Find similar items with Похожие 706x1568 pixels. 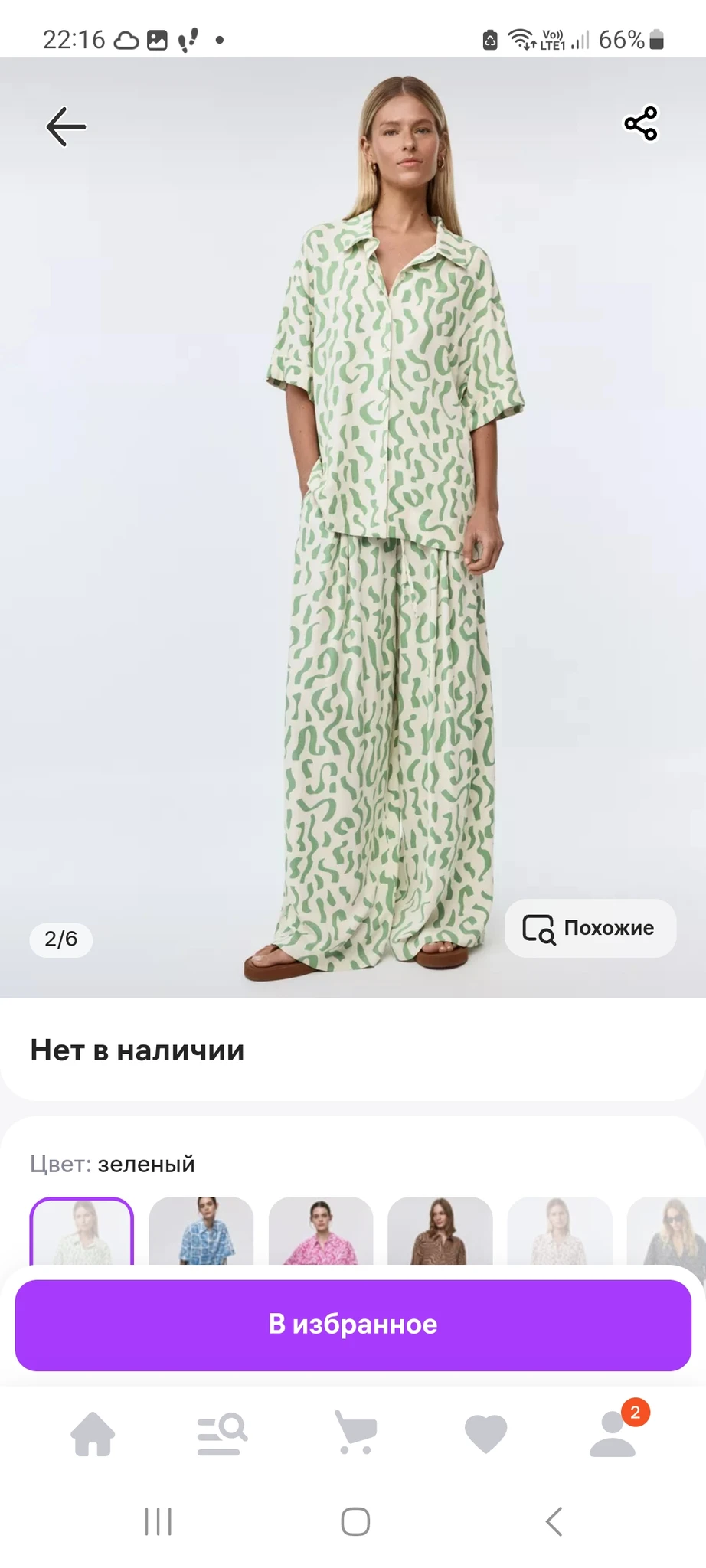coord(590,928)
